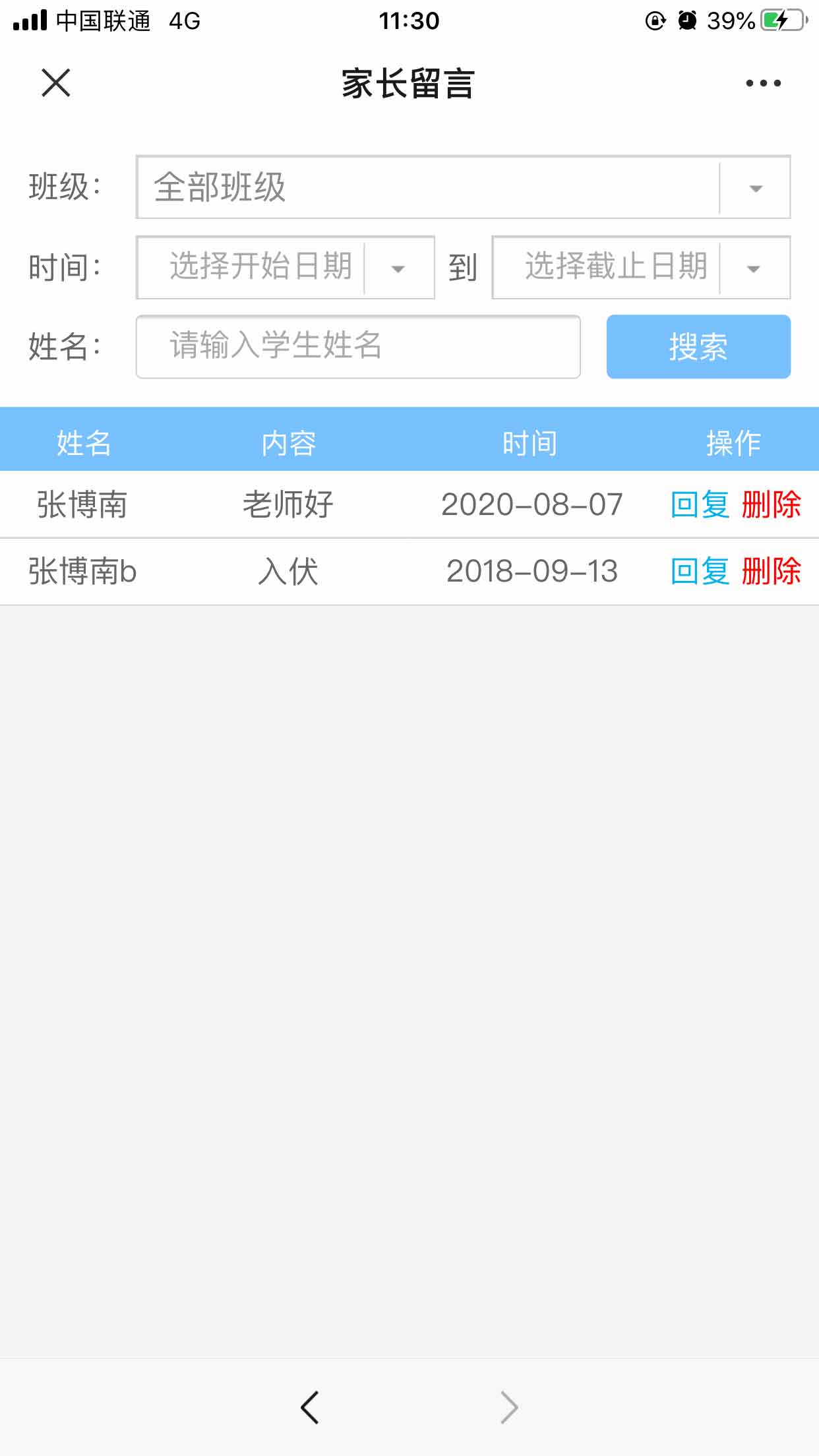Open the 选择截止日期 end date picker
This screenshot has width=819, height=1456.
tap(641, 267)
